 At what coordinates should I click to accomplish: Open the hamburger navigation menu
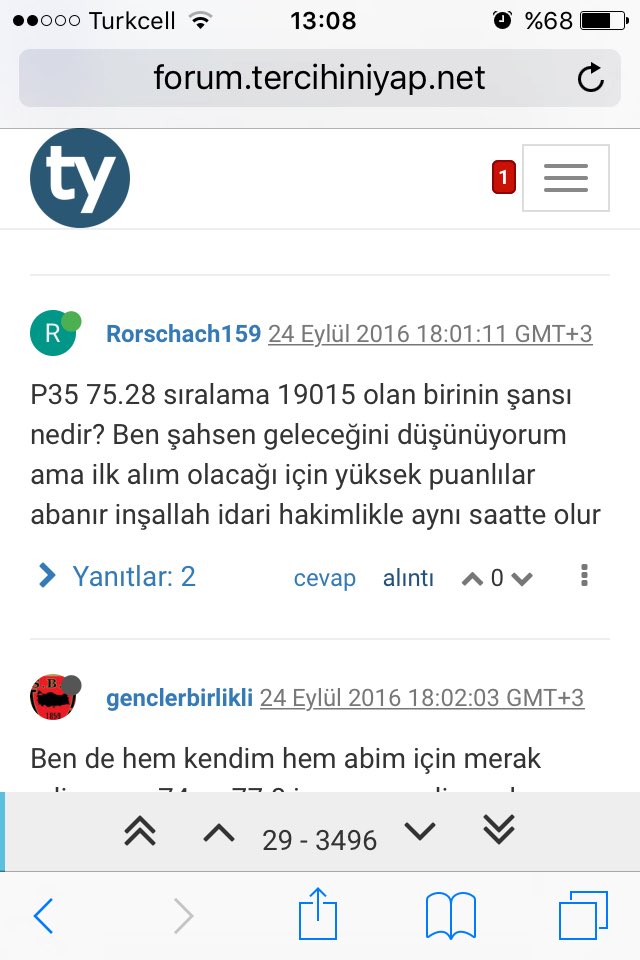coord(566,178)
